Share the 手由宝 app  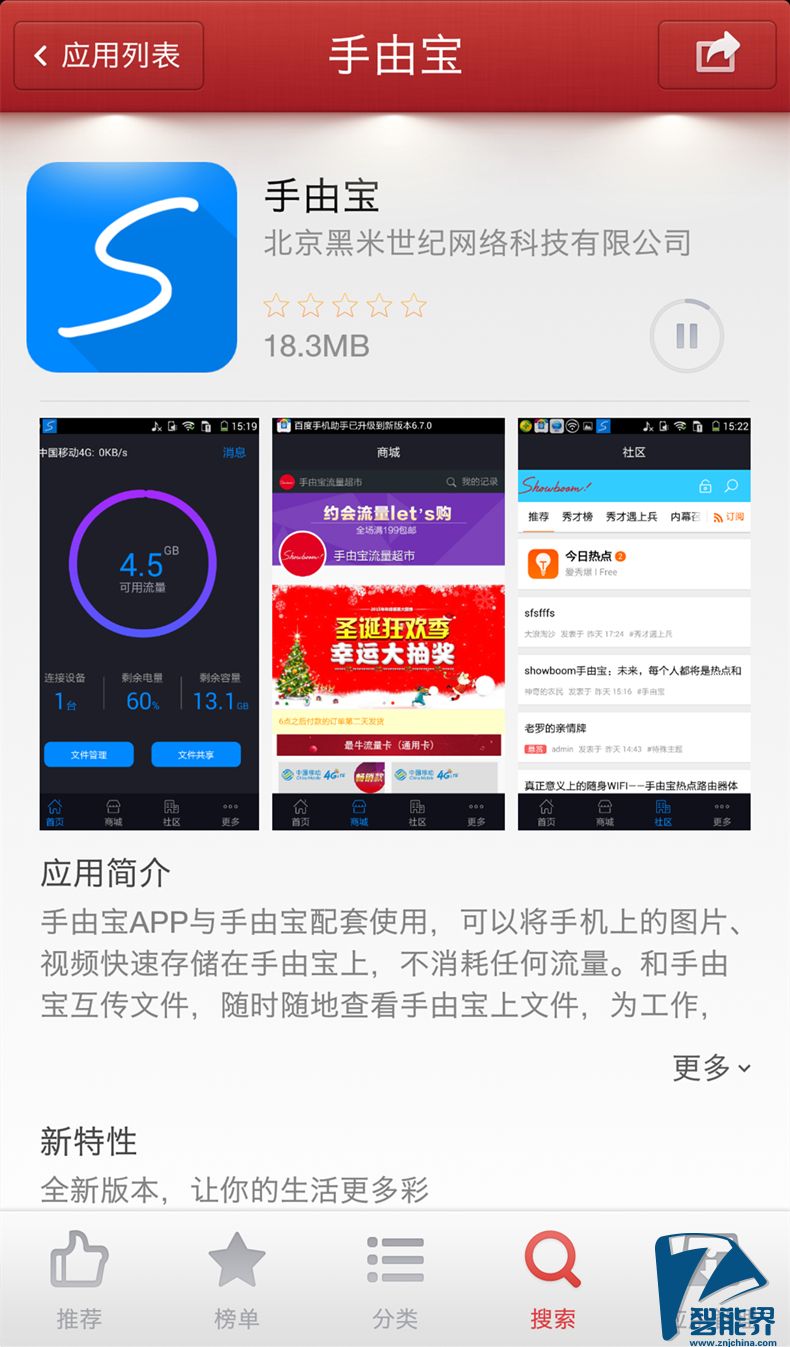[x=717, y=56]
